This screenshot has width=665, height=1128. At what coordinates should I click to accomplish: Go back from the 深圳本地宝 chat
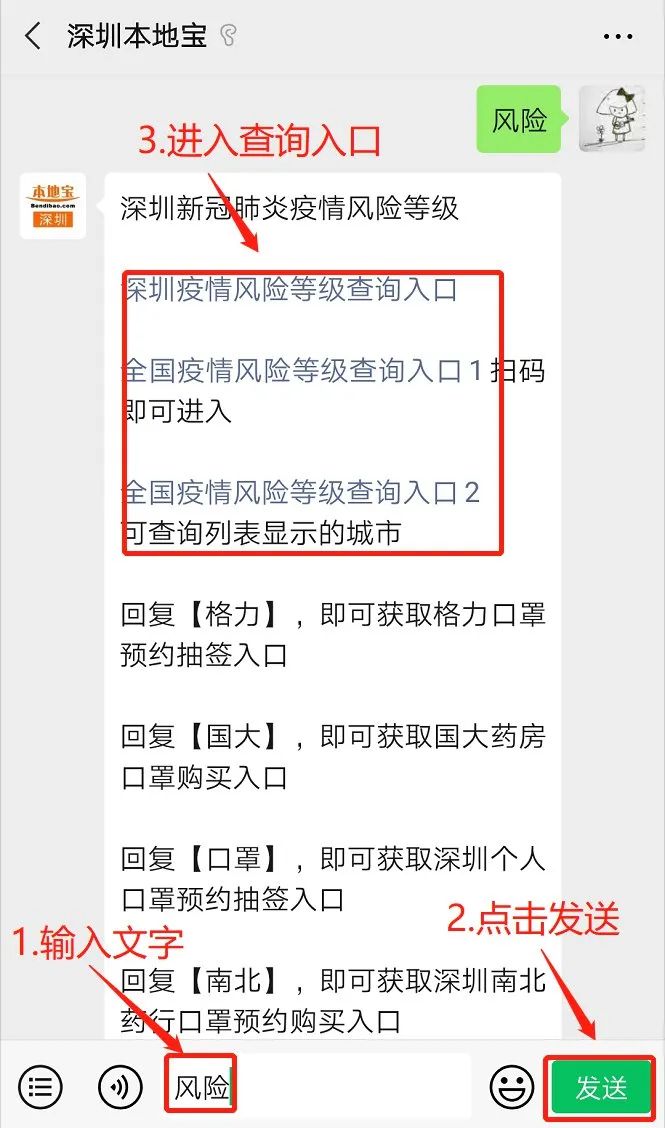point(33,37)
